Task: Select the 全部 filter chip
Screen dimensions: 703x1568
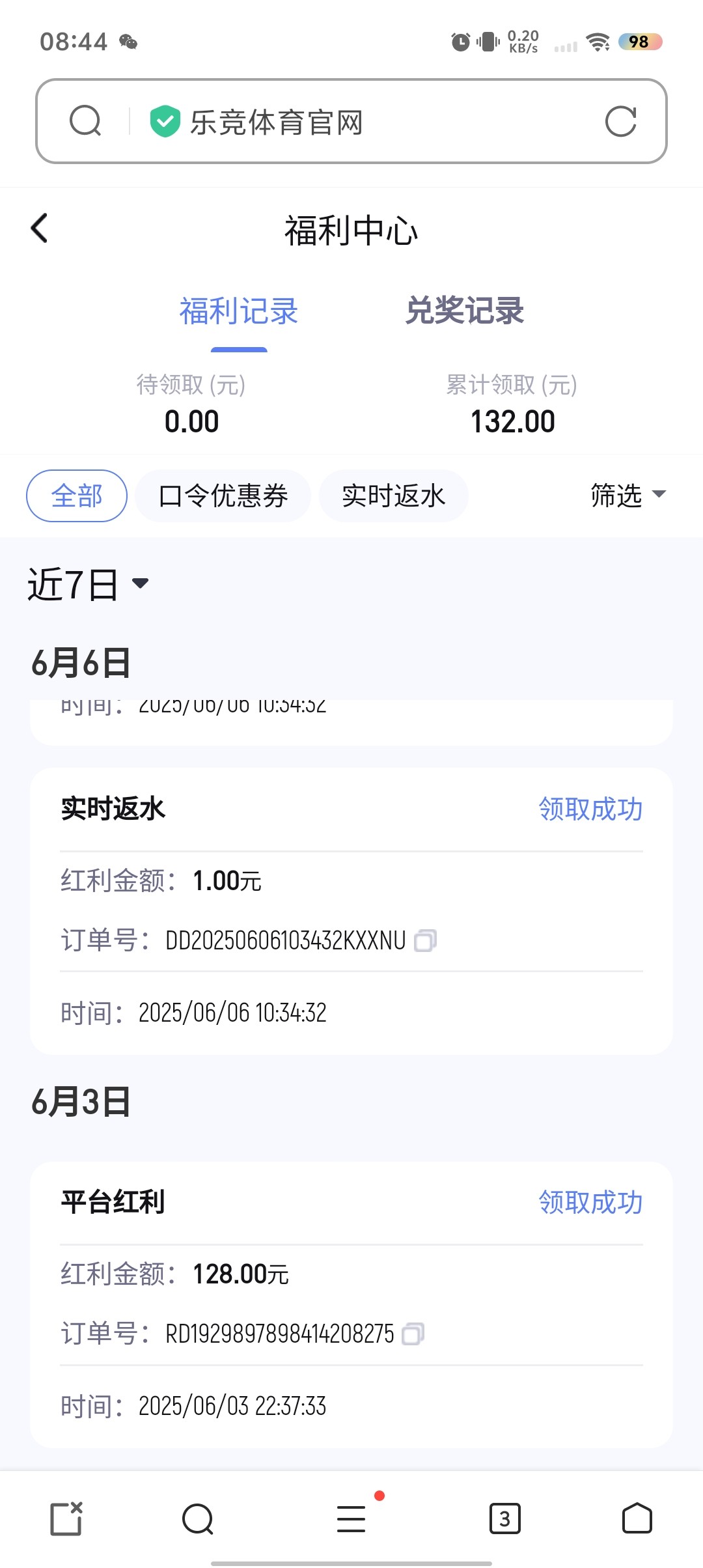Action: (x=77, y=496)
